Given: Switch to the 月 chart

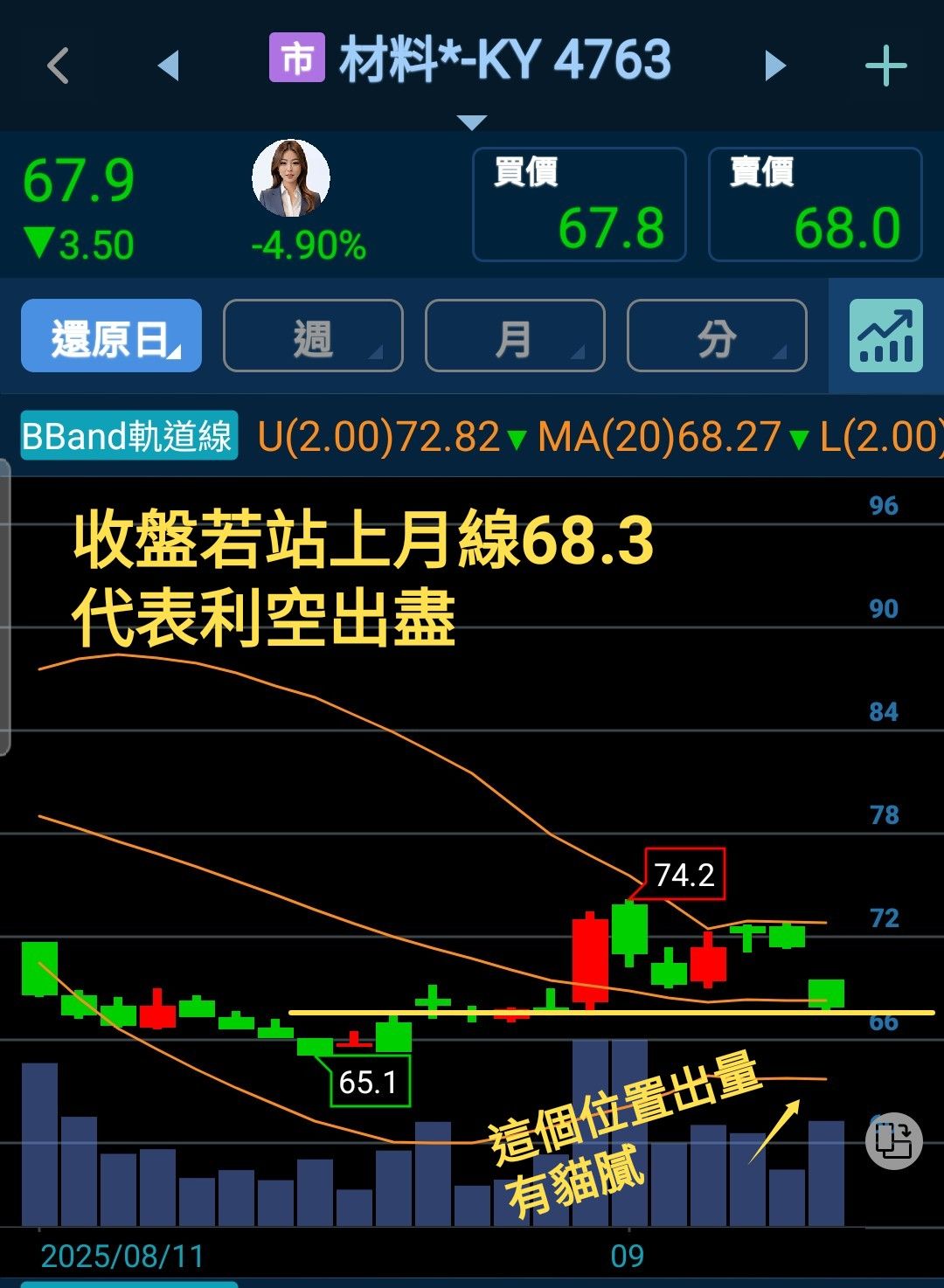Looking at the screenshot, I should click(515, 336).
